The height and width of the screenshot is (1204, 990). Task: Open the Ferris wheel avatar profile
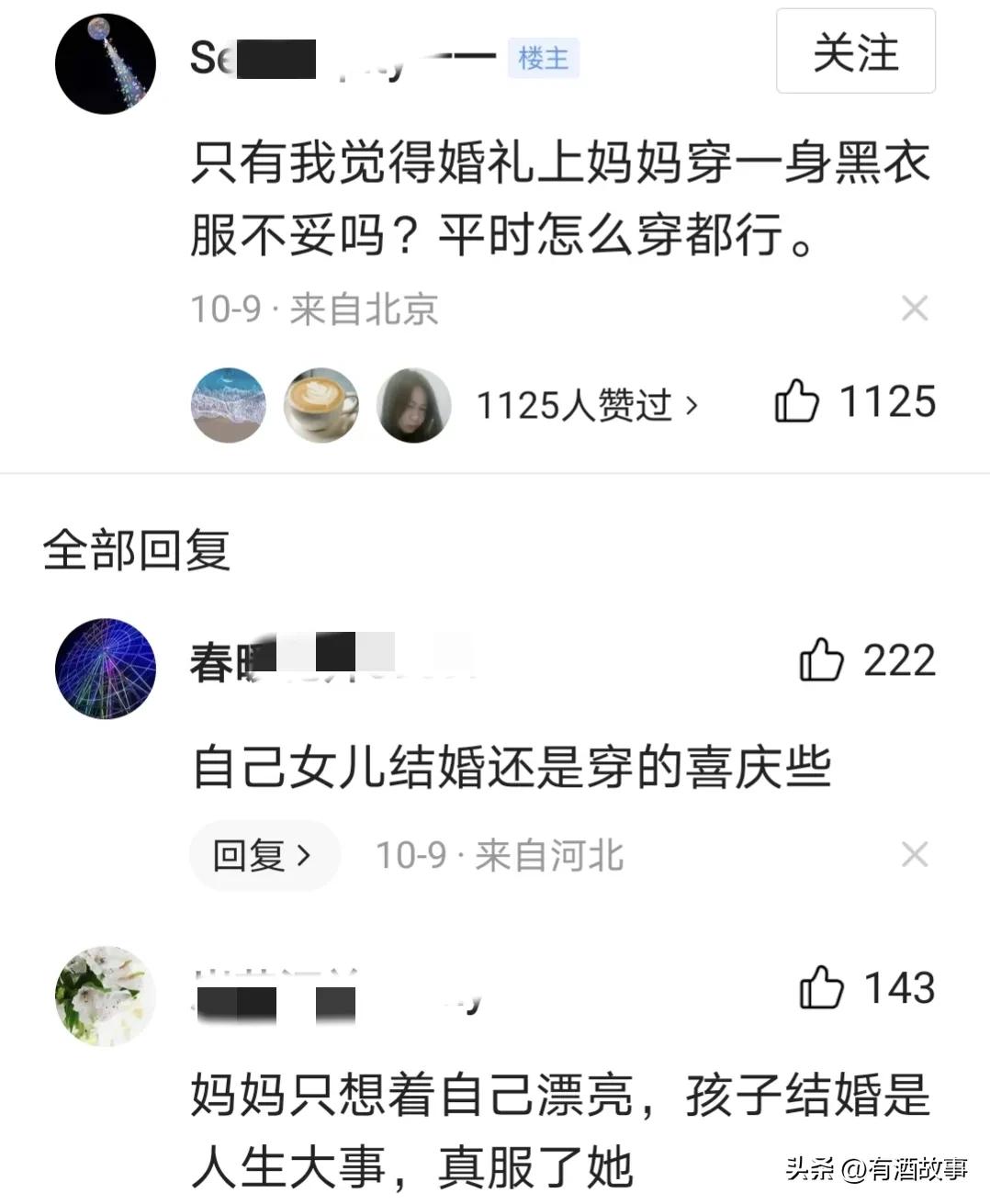pyautogui.click(x=106, y=668)
